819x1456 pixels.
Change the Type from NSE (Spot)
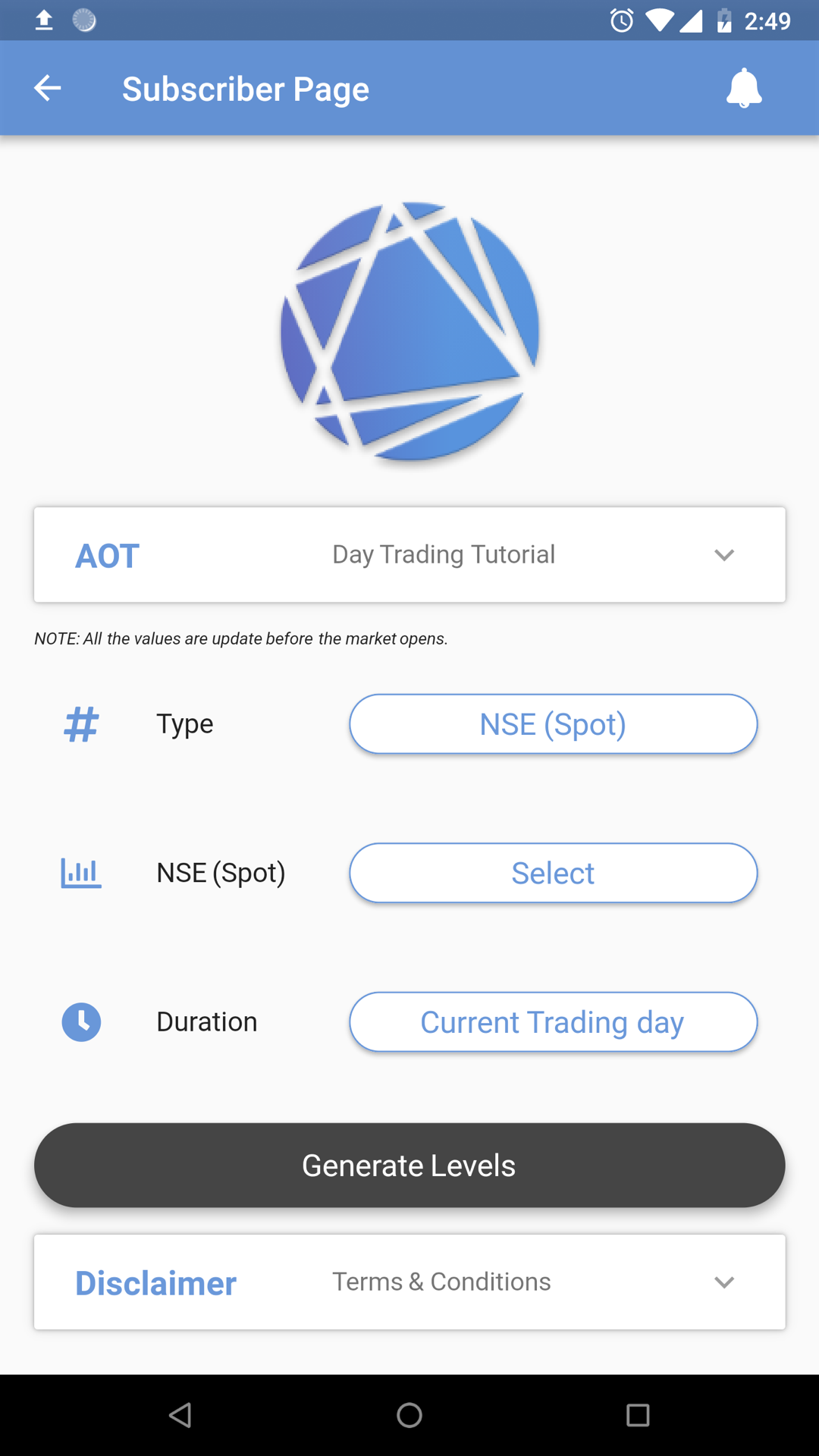click(553, 724)
